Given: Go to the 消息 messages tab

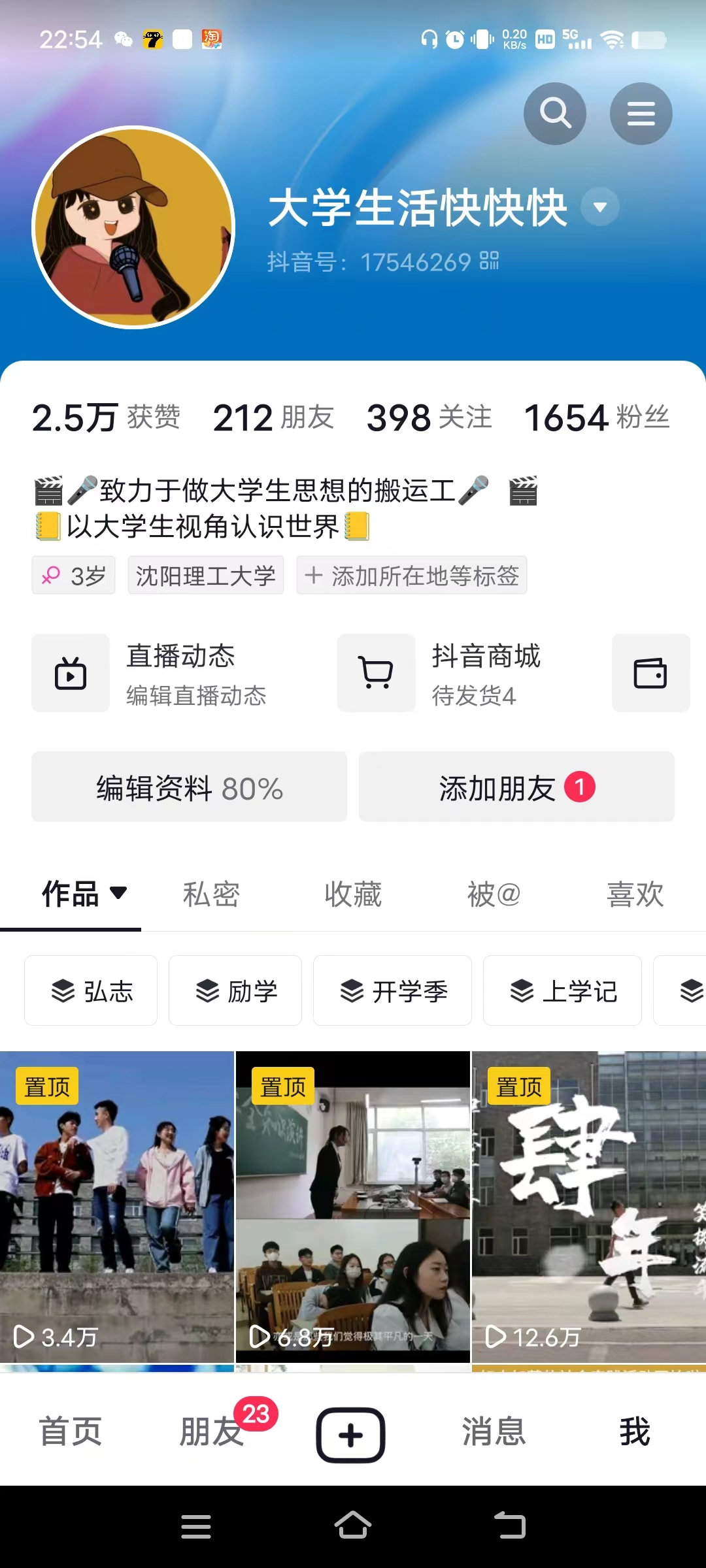Looking at the screenshot, I should (x=494, y=1431).
